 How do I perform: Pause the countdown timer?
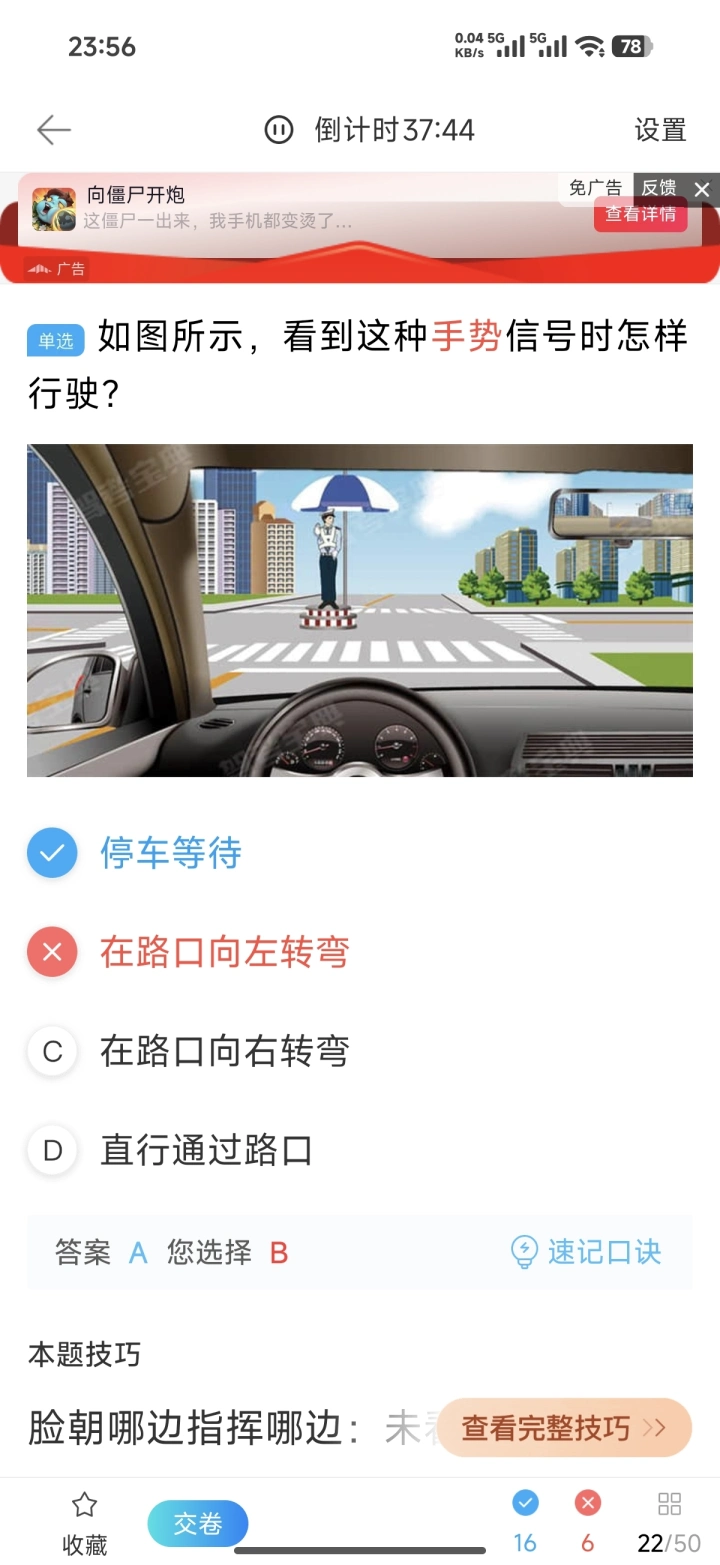(278, 130)
